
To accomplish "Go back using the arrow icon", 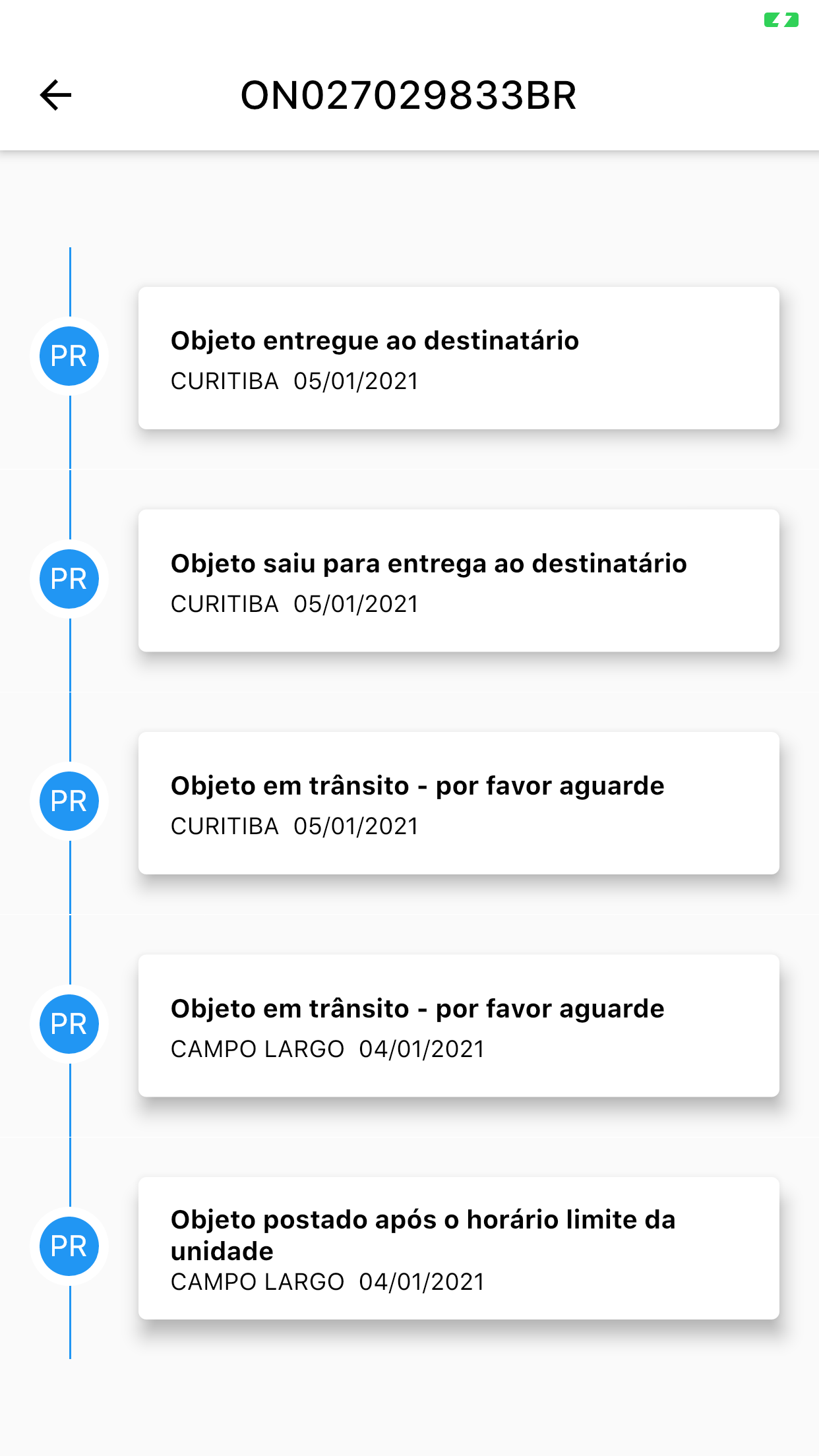I will pyautogui.click(x=55, y=95).
